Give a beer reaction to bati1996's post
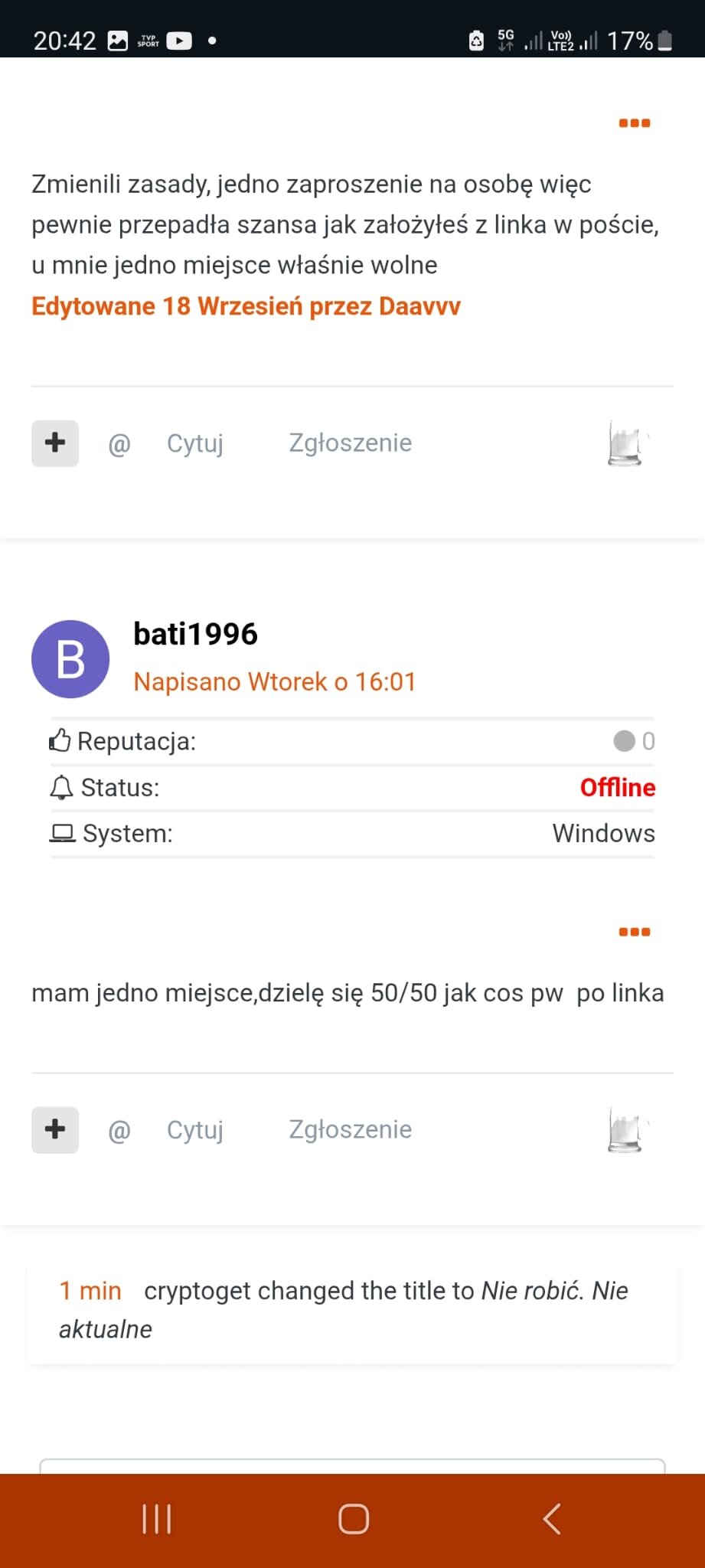Viewport: 705px width, 1568px height. tap(625, 1130)
